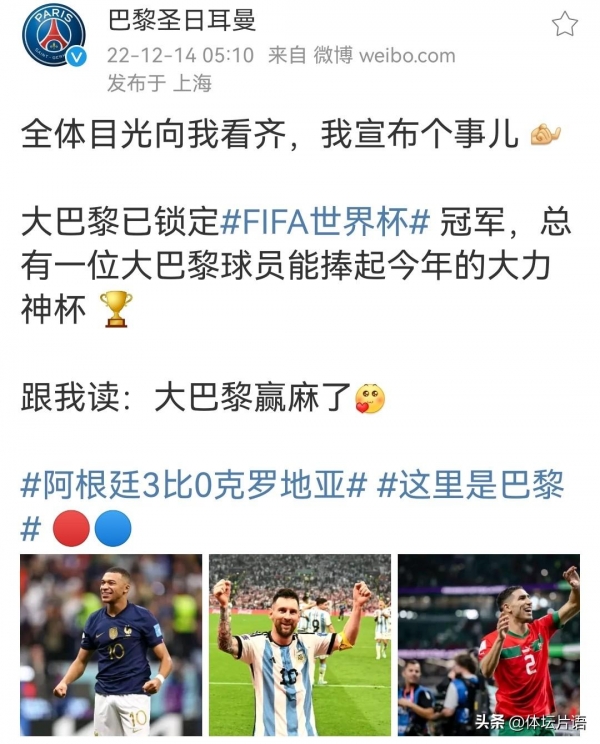Image resolution: width=600 pixels, height=744 pixels.
Task: Open the 巴黎圣日耳曼 account name
Action: click(x=182, y=22)
